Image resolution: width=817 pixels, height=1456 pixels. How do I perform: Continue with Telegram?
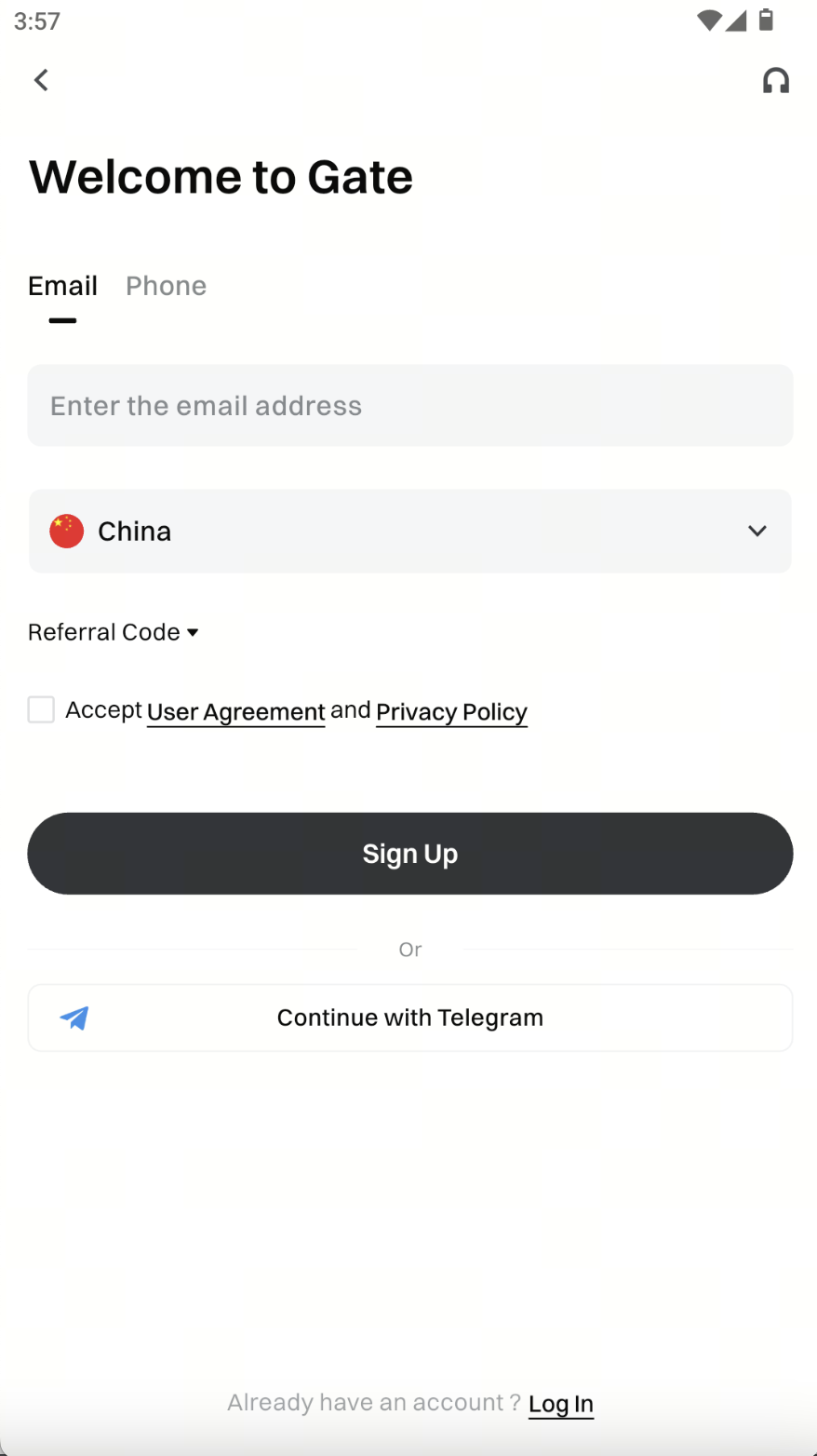click(x=409, y=1018)
